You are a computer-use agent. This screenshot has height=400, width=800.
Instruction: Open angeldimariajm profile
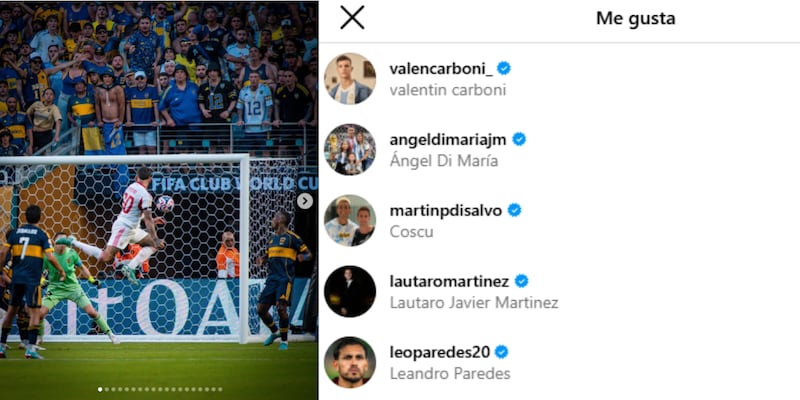pos(448,139)
